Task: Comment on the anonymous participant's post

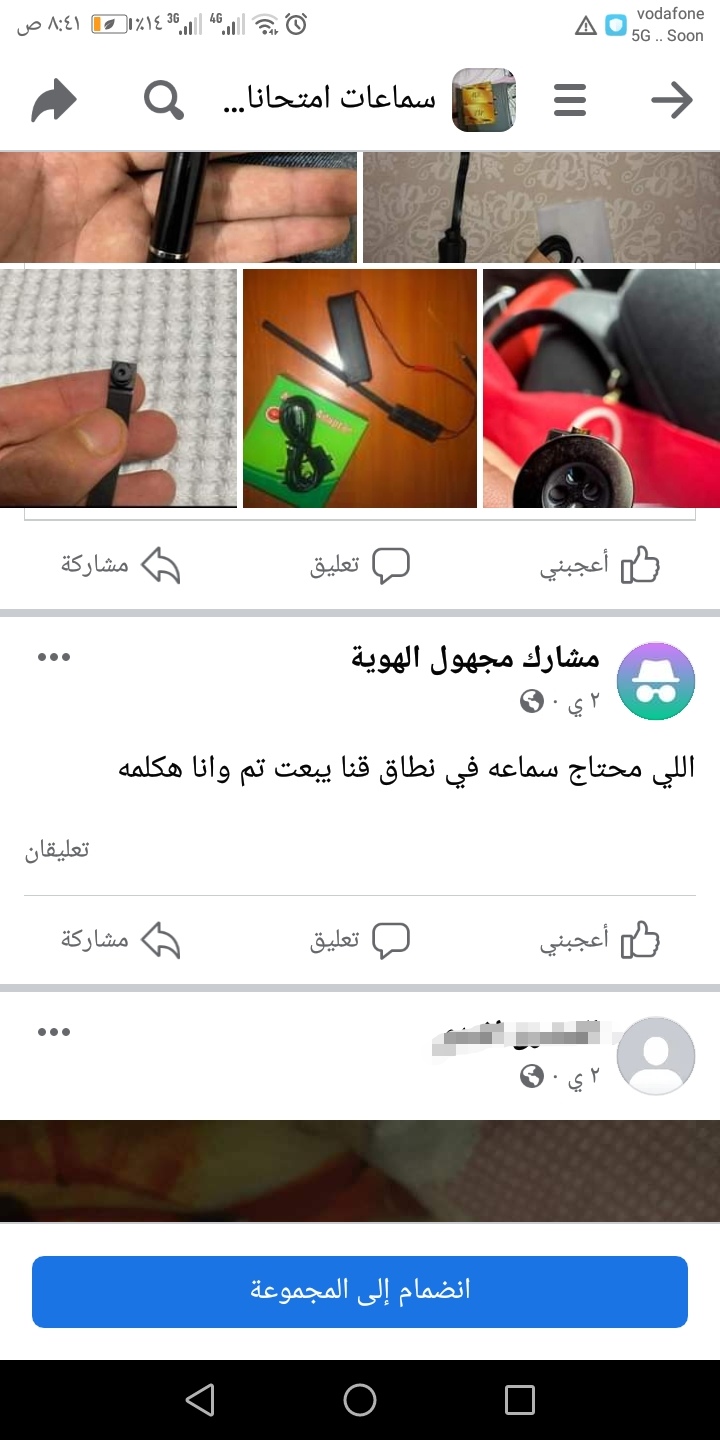Action: [360, 941]
